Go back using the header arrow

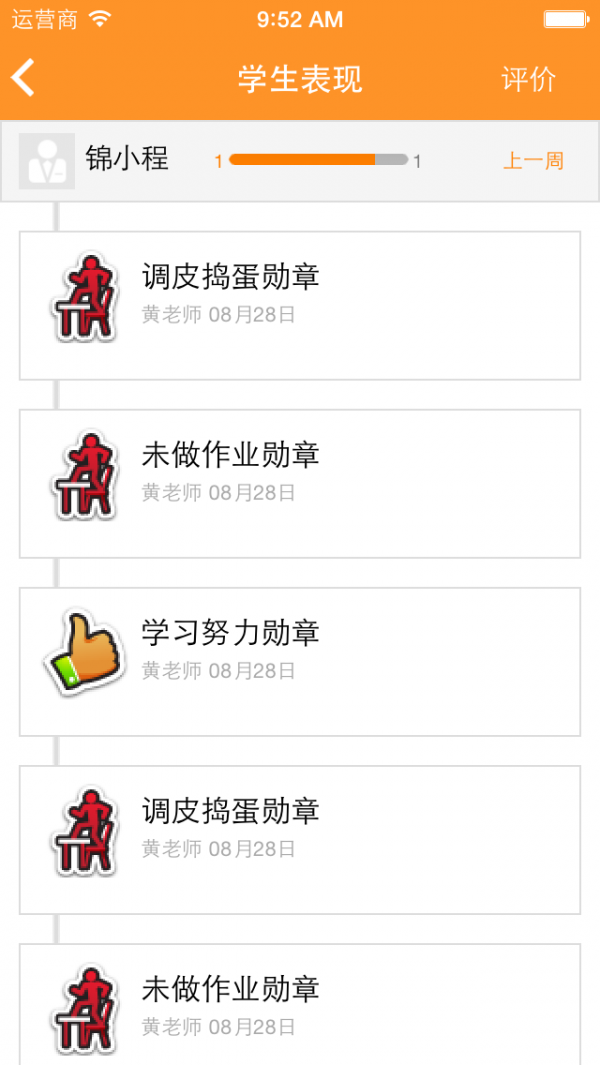point(23,78)
